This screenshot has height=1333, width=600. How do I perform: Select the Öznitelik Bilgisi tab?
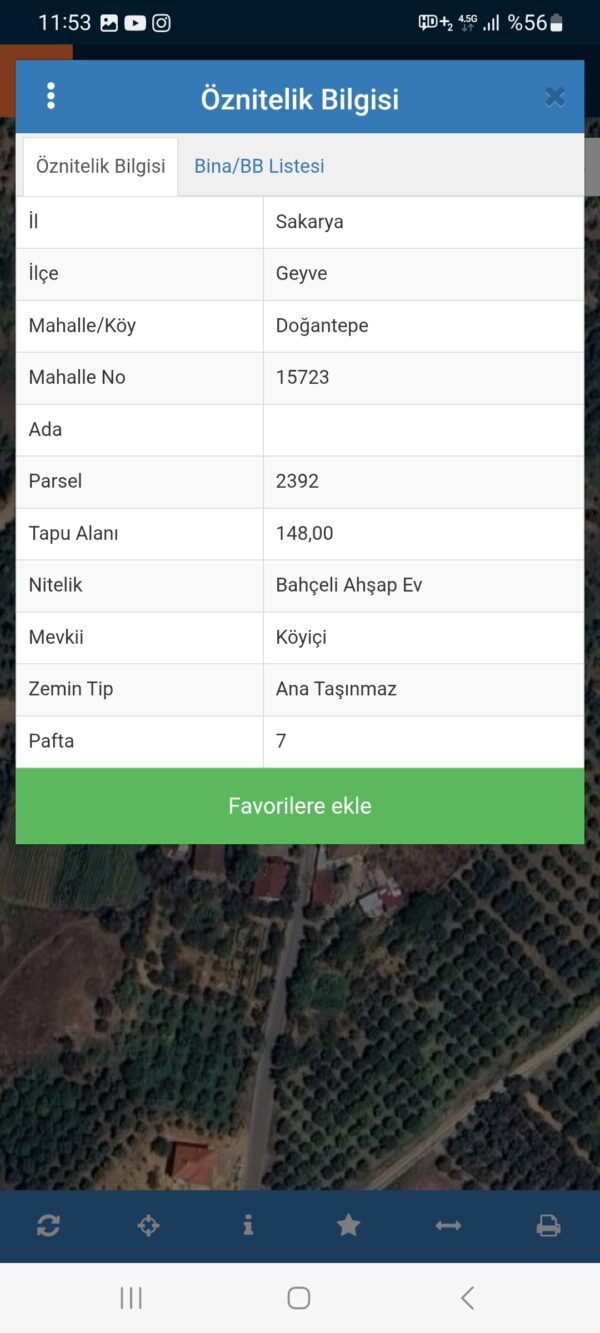pos(100,166)
